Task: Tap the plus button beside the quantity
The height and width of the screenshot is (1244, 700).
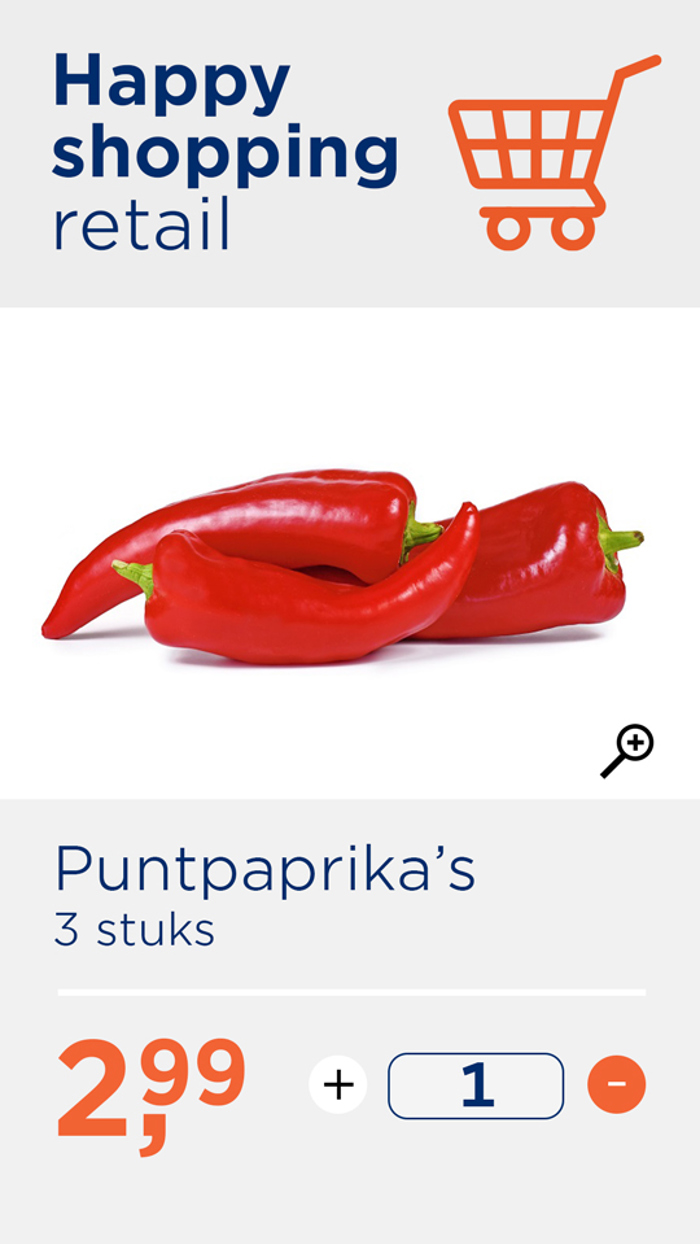Action: pyautogui.click(x=338, y=1085)
